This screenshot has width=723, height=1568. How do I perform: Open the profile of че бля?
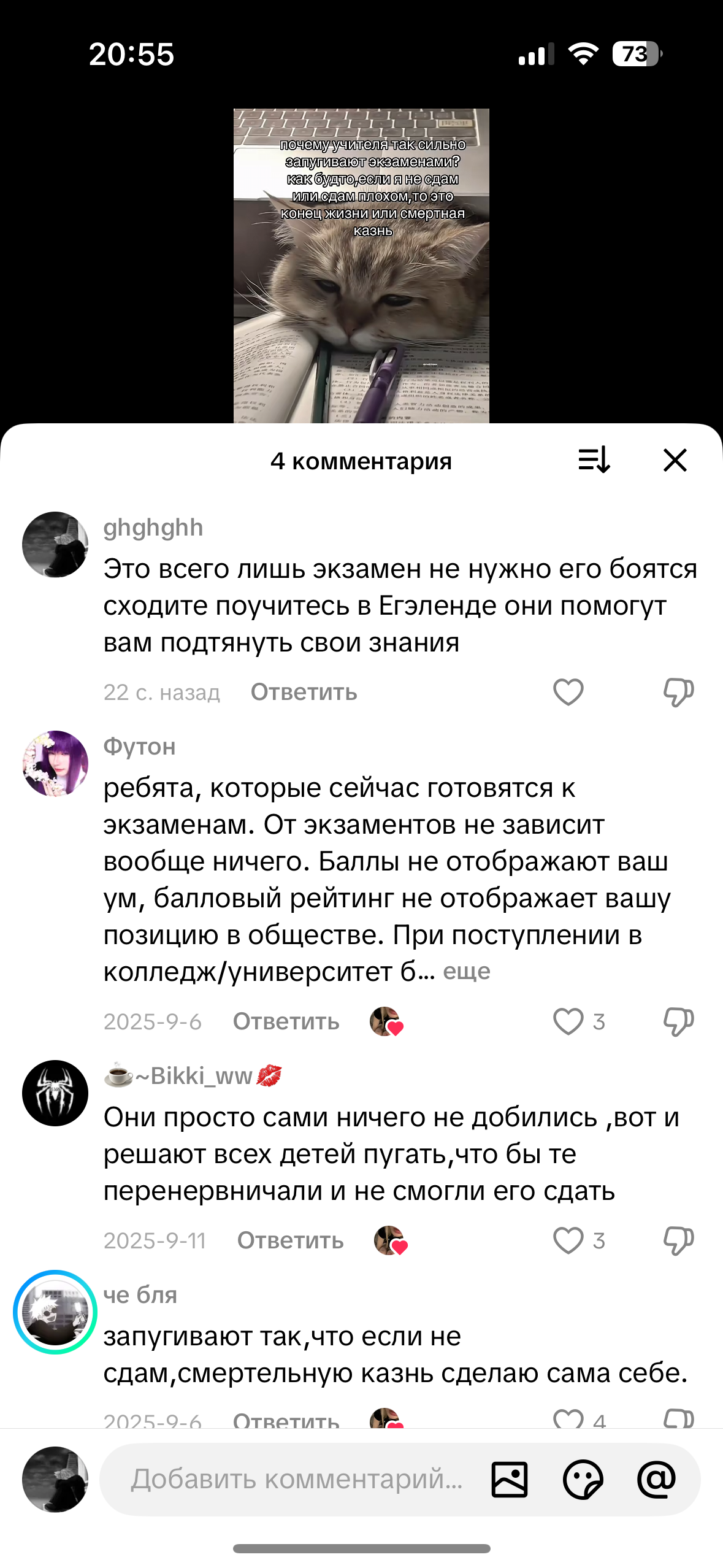point(55,1312)
